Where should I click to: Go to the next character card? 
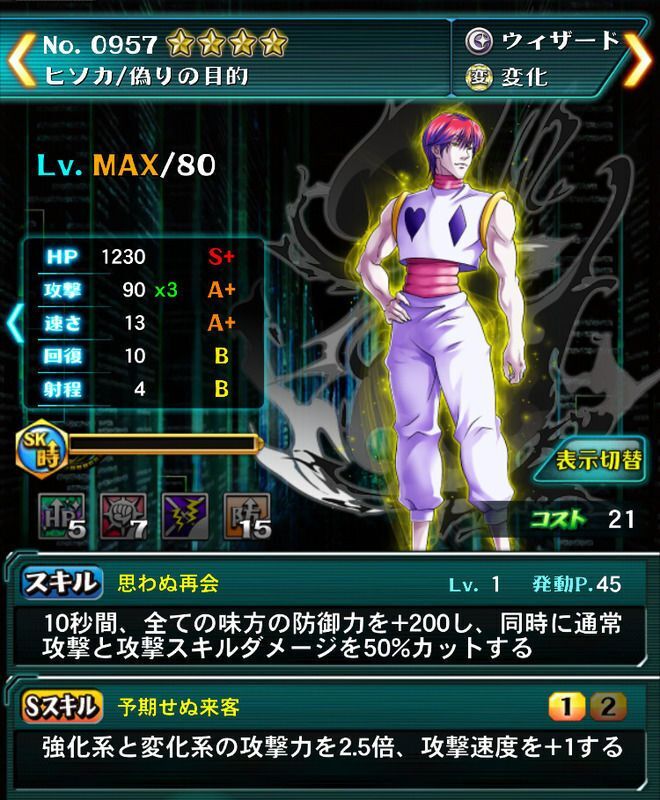(x=639, y=61)
